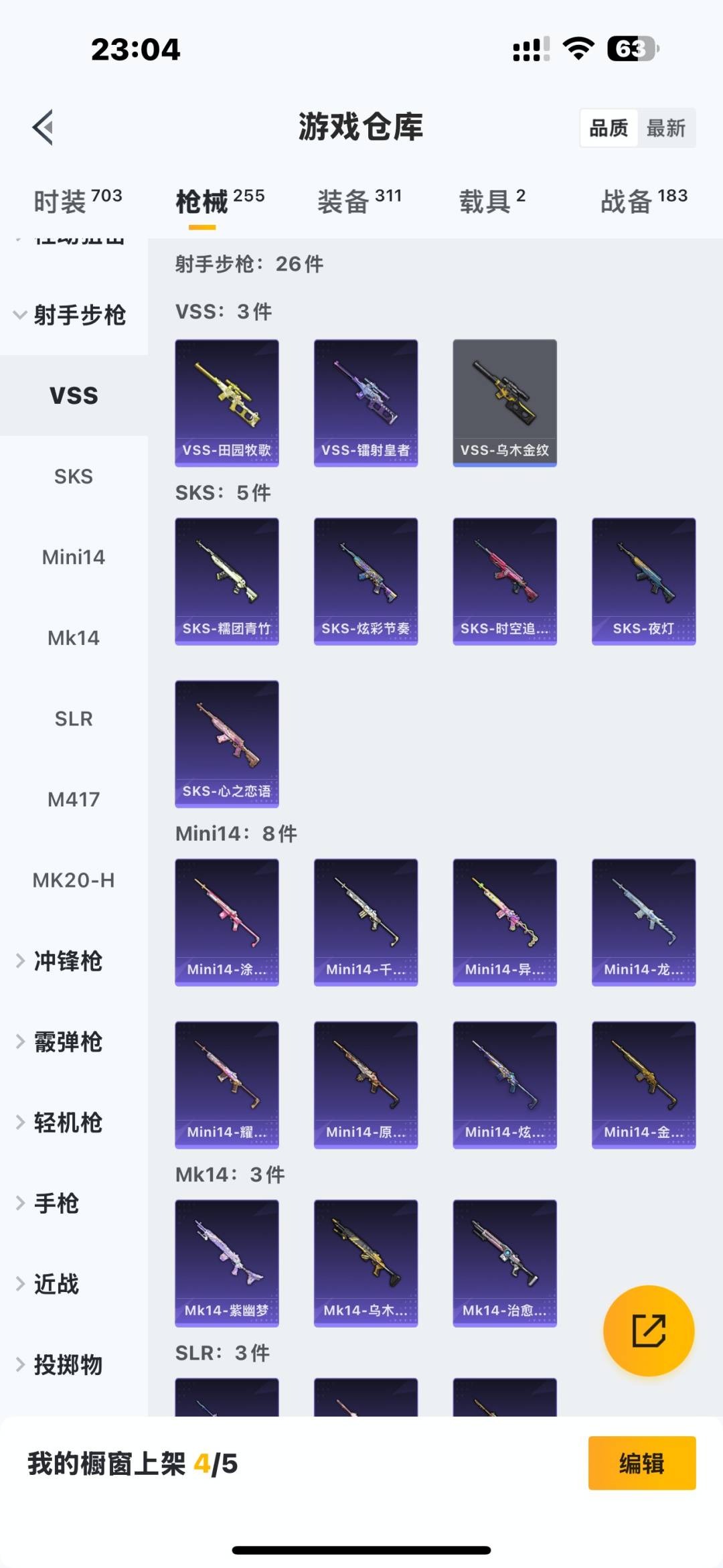Select Mini14 in the sidebar
The width and height of the screenshot is (723, 1568).
pos(74,556)
